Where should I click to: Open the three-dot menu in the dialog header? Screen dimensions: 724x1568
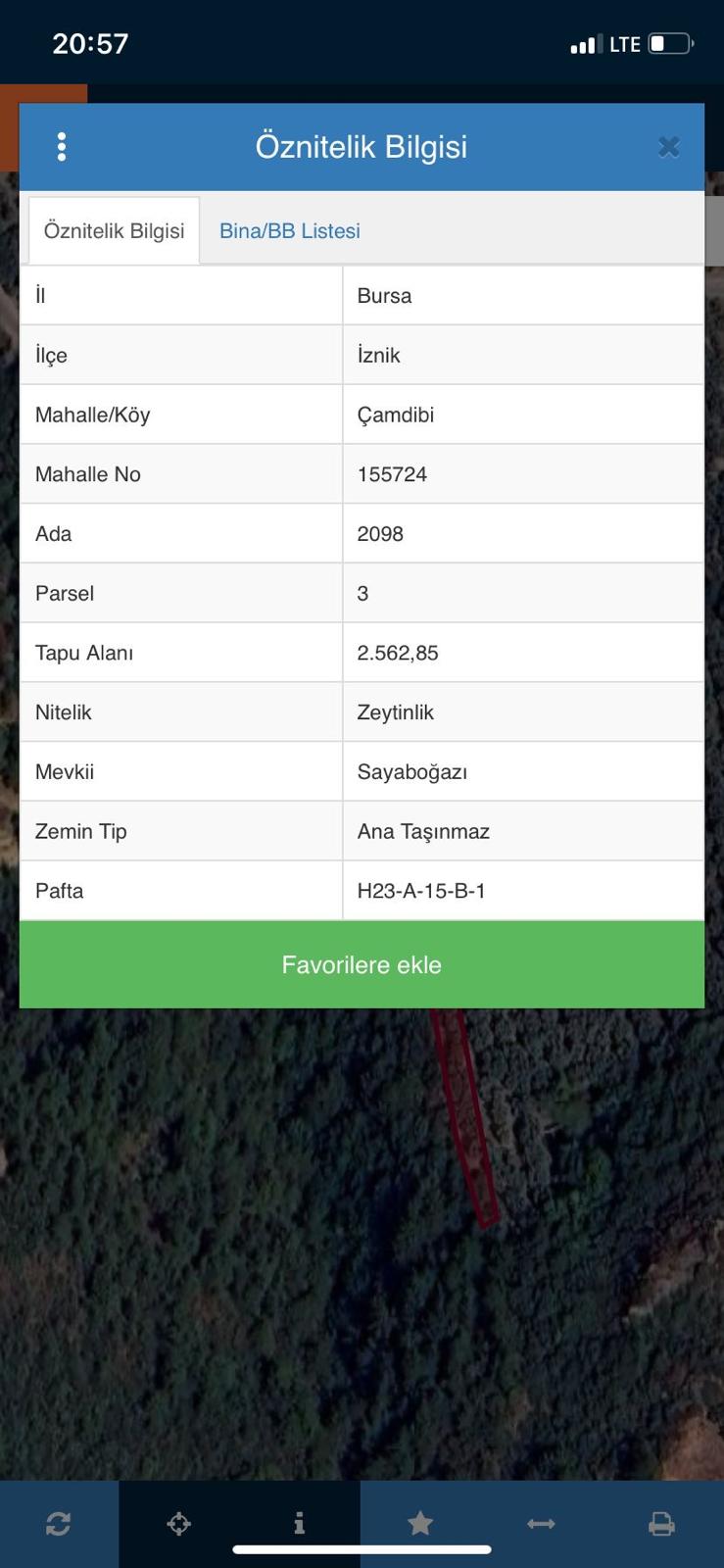tap(62, 147)
